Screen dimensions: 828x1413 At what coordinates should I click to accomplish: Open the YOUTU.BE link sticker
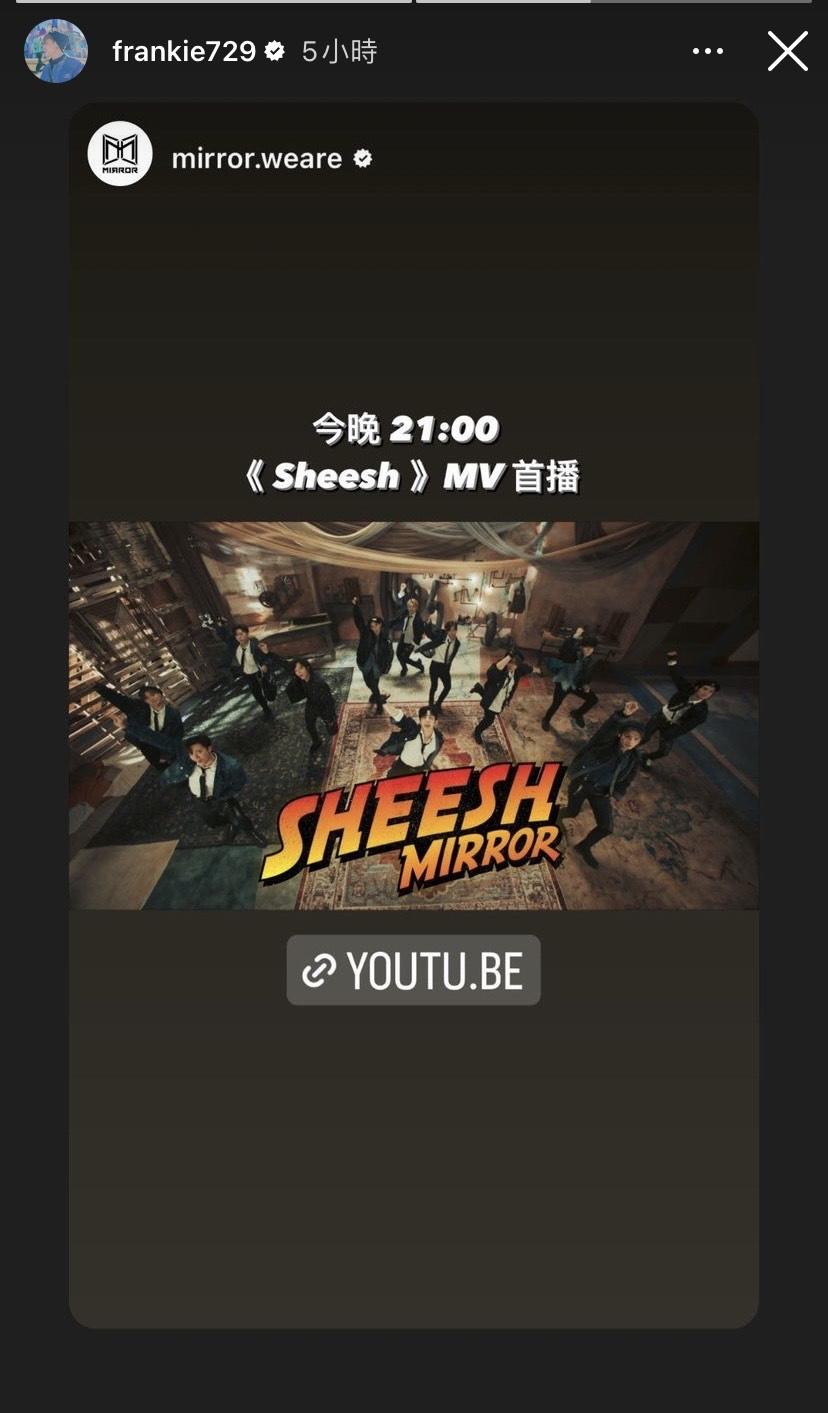pyautogui.click(x=413, y=970)
